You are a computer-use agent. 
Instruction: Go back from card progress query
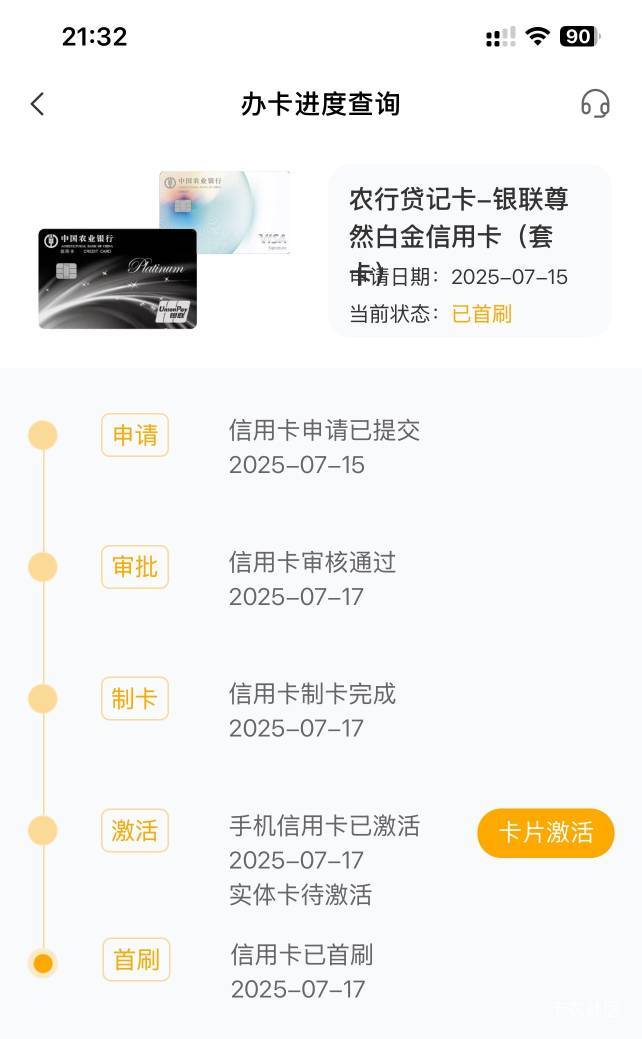[x=38, y=104]
